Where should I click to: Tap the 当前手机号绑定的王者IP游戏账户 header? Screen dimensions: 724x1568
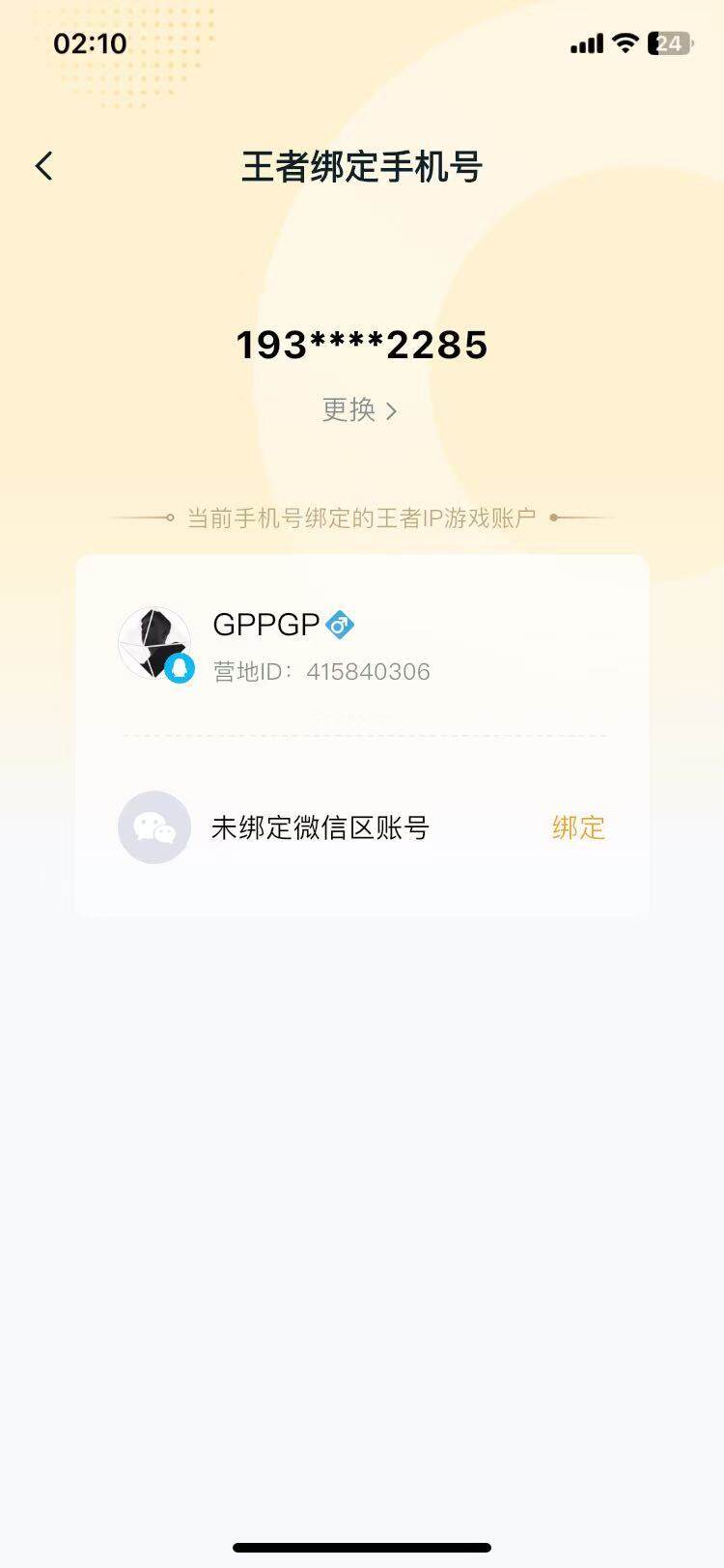[x=362, y=517]
